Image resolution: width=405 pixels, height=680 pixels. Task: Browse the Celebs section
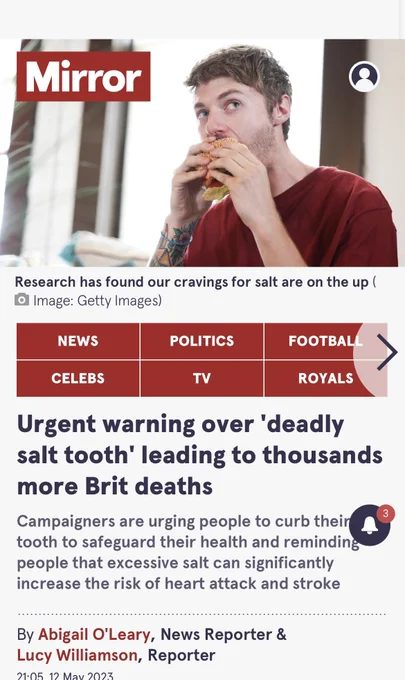click(78, 378)
